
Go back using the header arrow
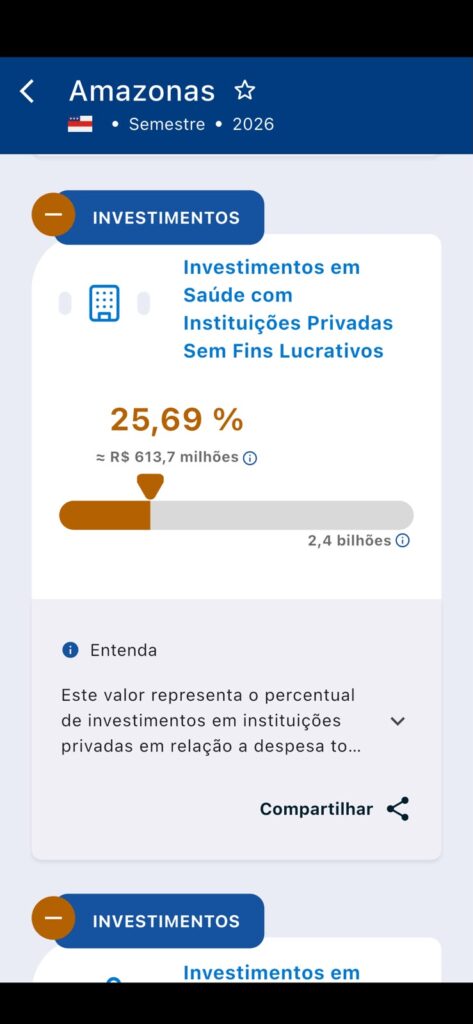[x=27, y=91]
